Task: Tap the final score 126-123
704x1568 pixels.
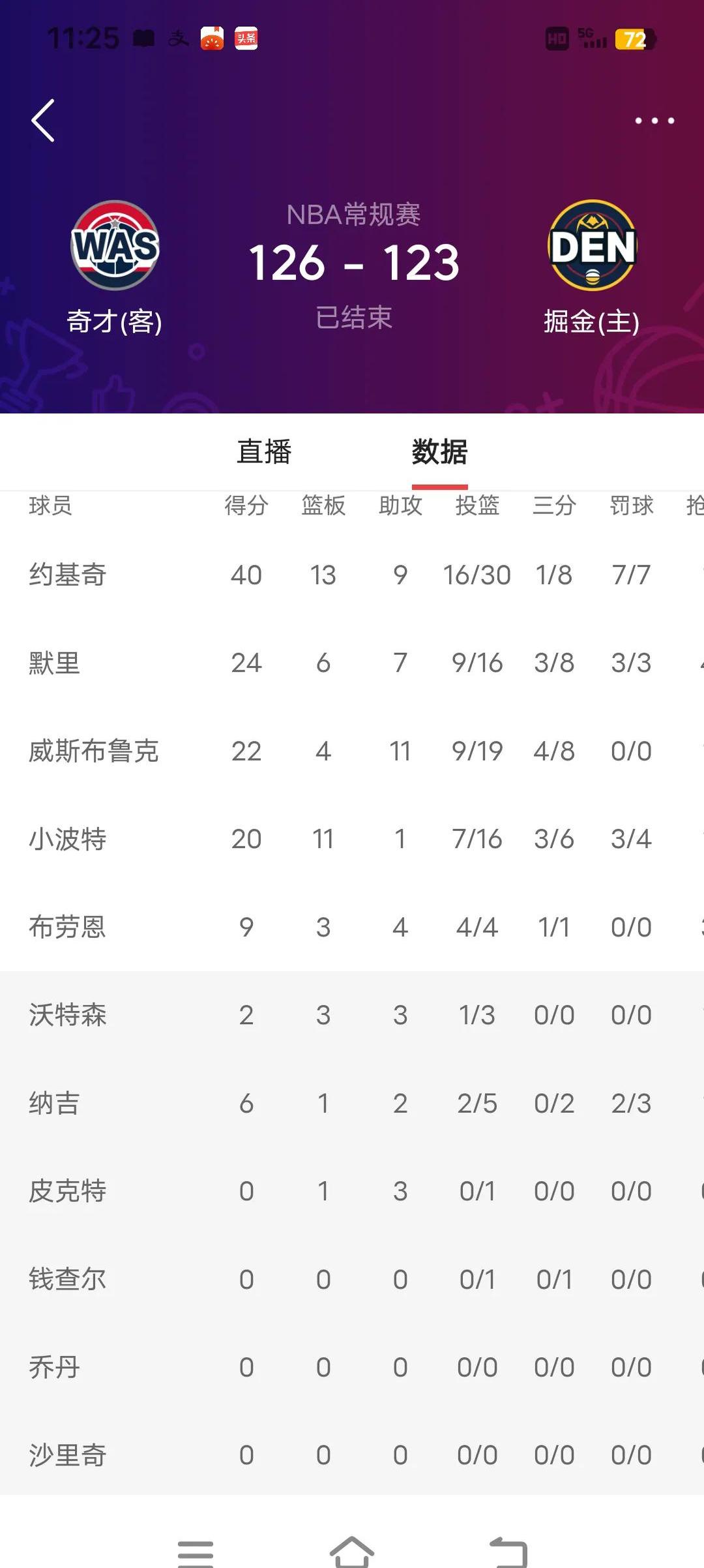Action: pos(355,262)
